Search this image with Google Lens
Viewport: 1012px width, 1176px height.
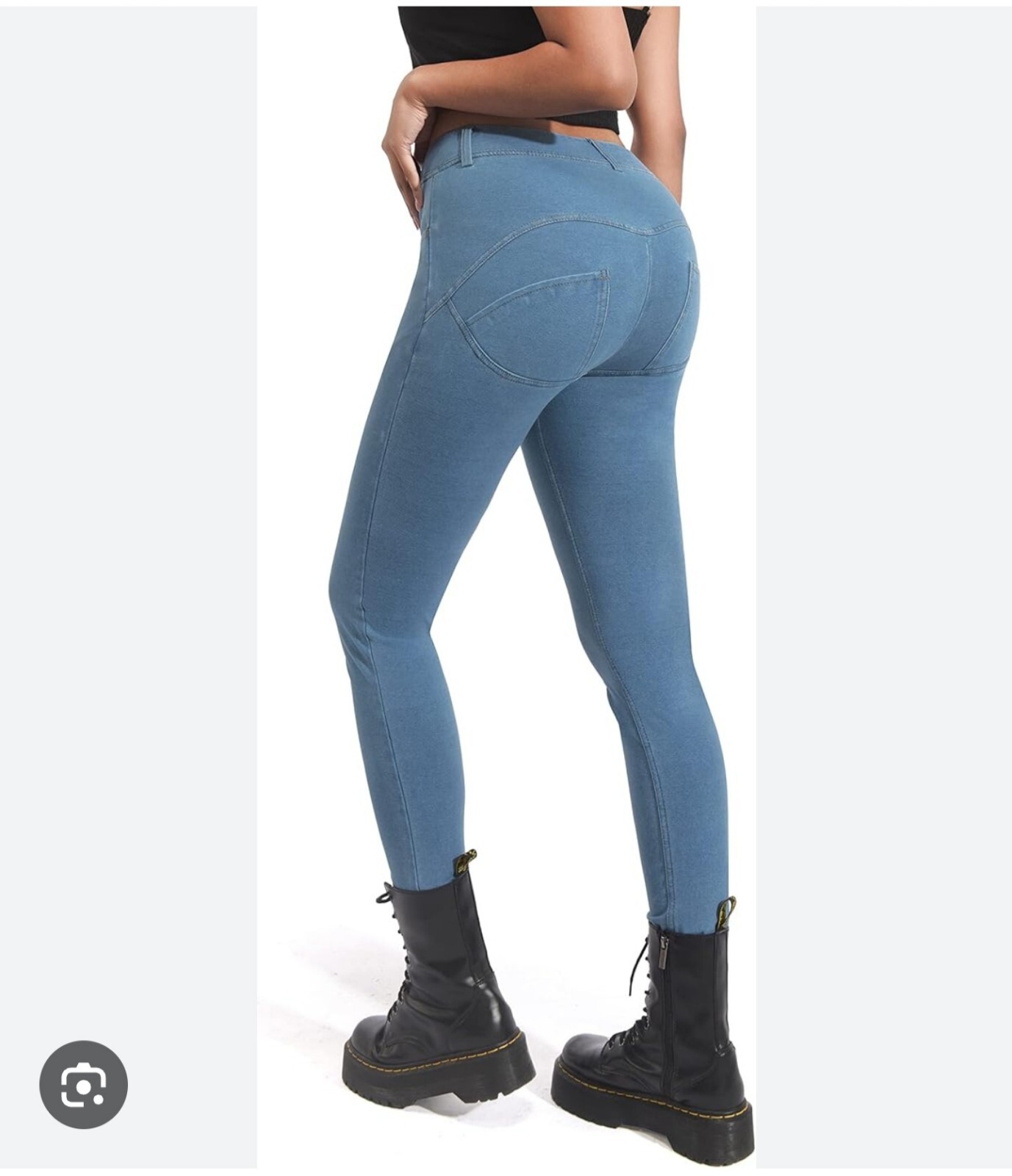[83, 1084]
